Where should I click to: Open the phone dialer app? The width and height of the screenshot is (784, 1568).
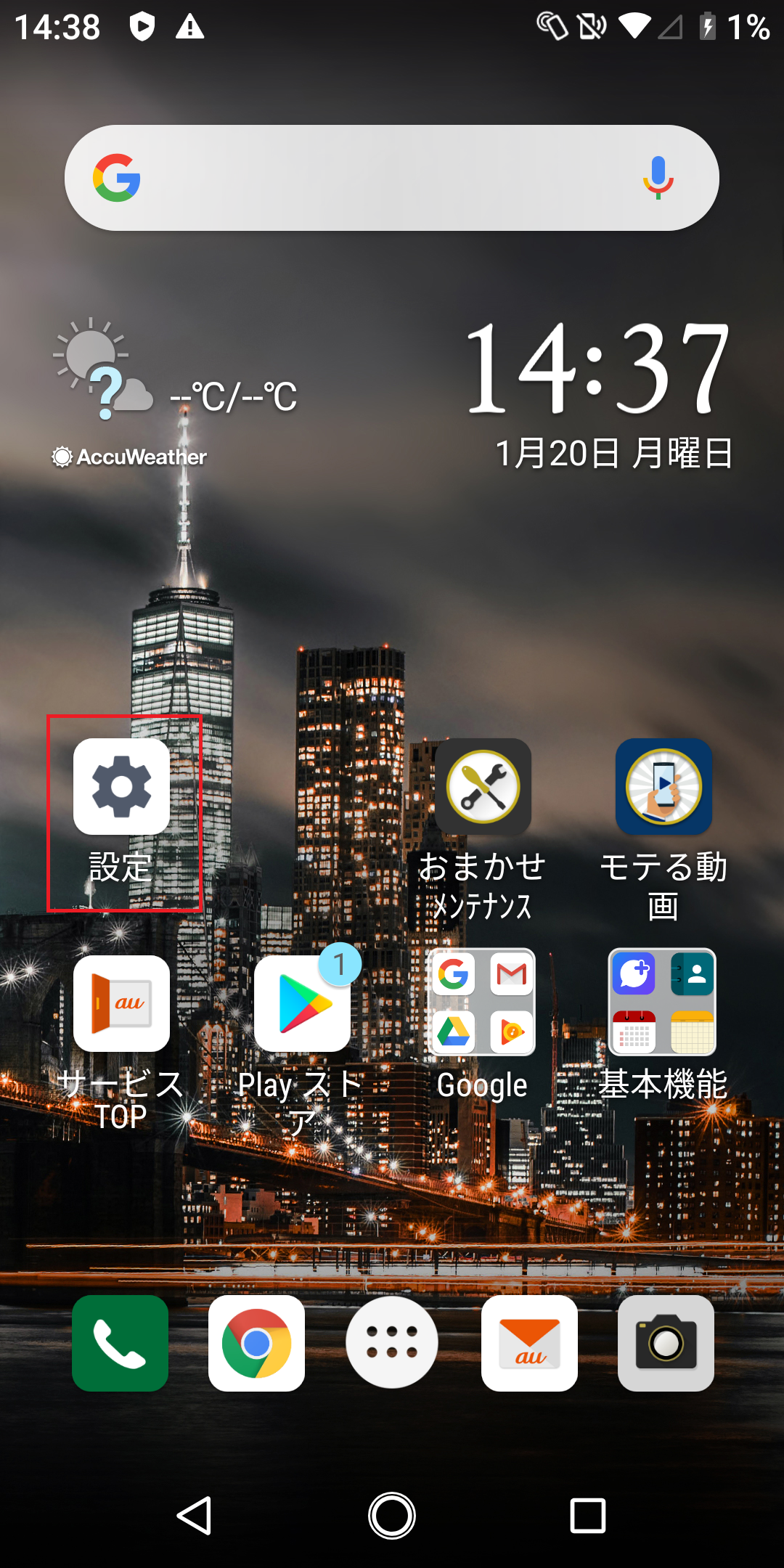120,1343
